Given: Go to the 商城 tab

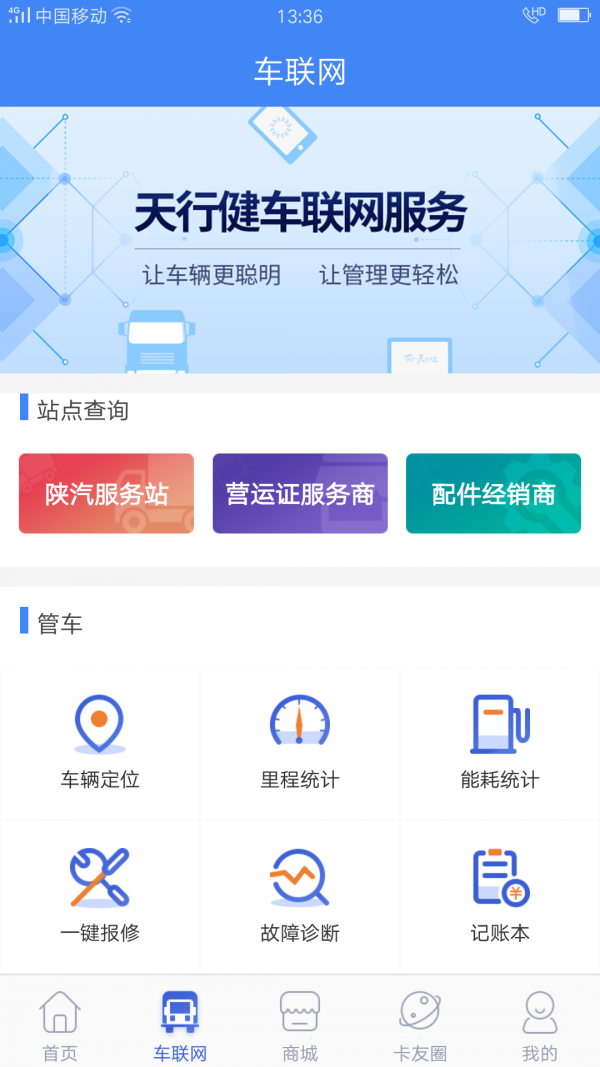Looking at the screenshot, I should (300, 1025).
